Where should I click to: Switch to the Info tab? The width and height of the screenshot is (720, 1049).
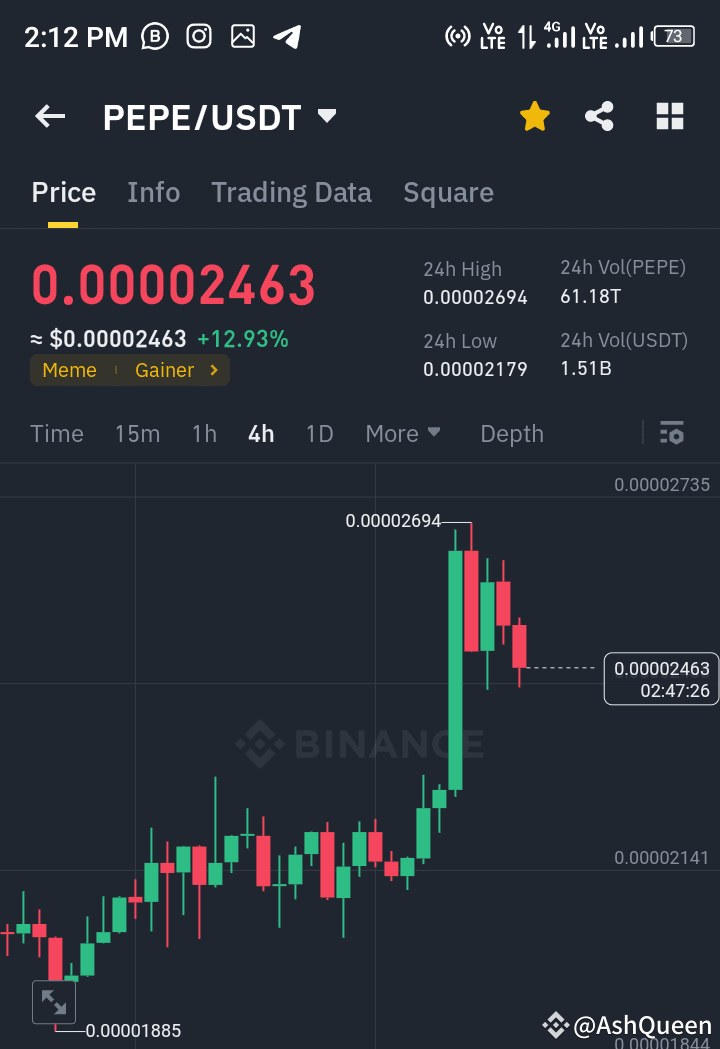[153, 192]
